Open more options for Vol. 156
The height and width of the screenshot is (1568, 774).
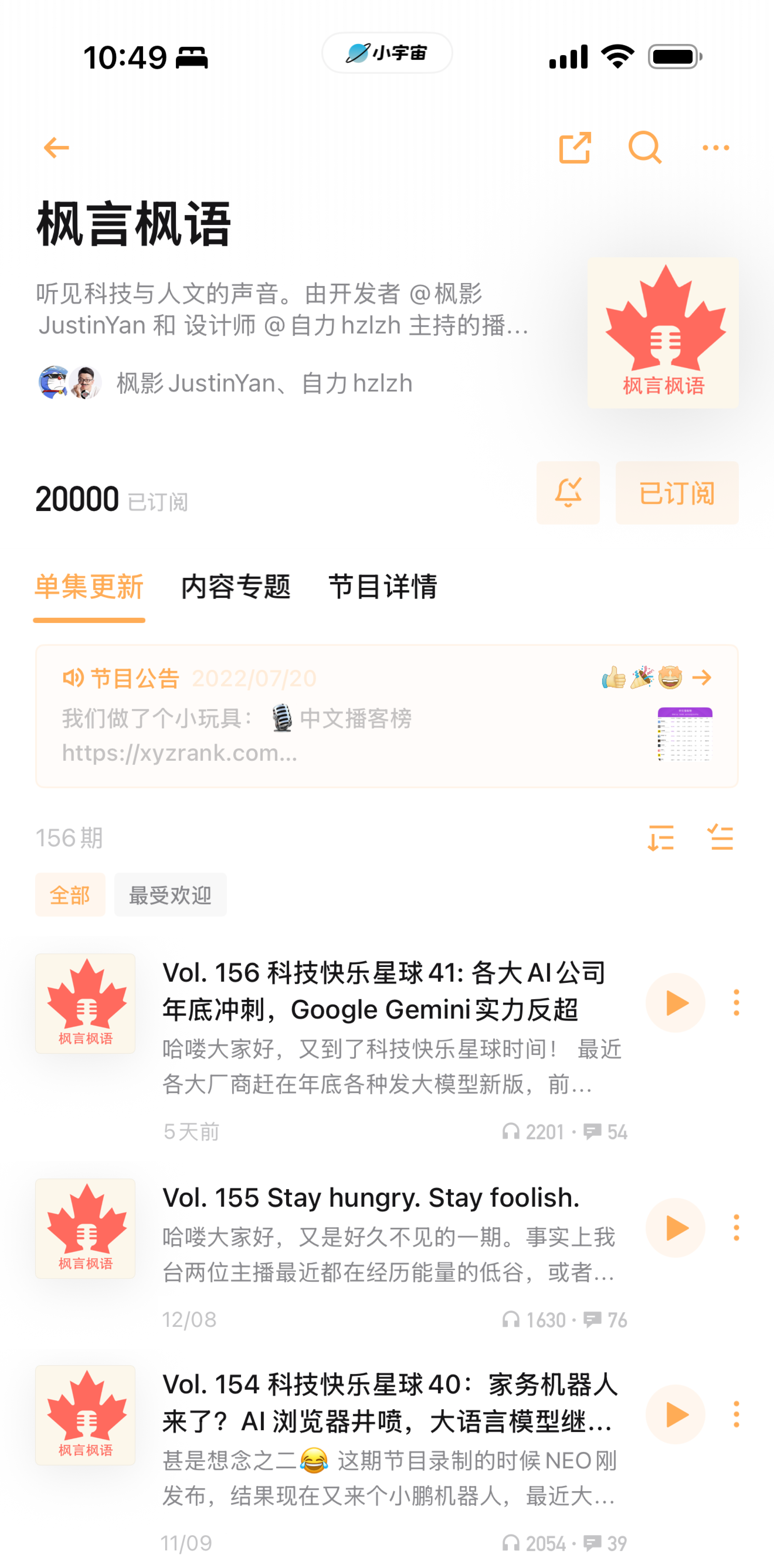[x=736, y=1002]
